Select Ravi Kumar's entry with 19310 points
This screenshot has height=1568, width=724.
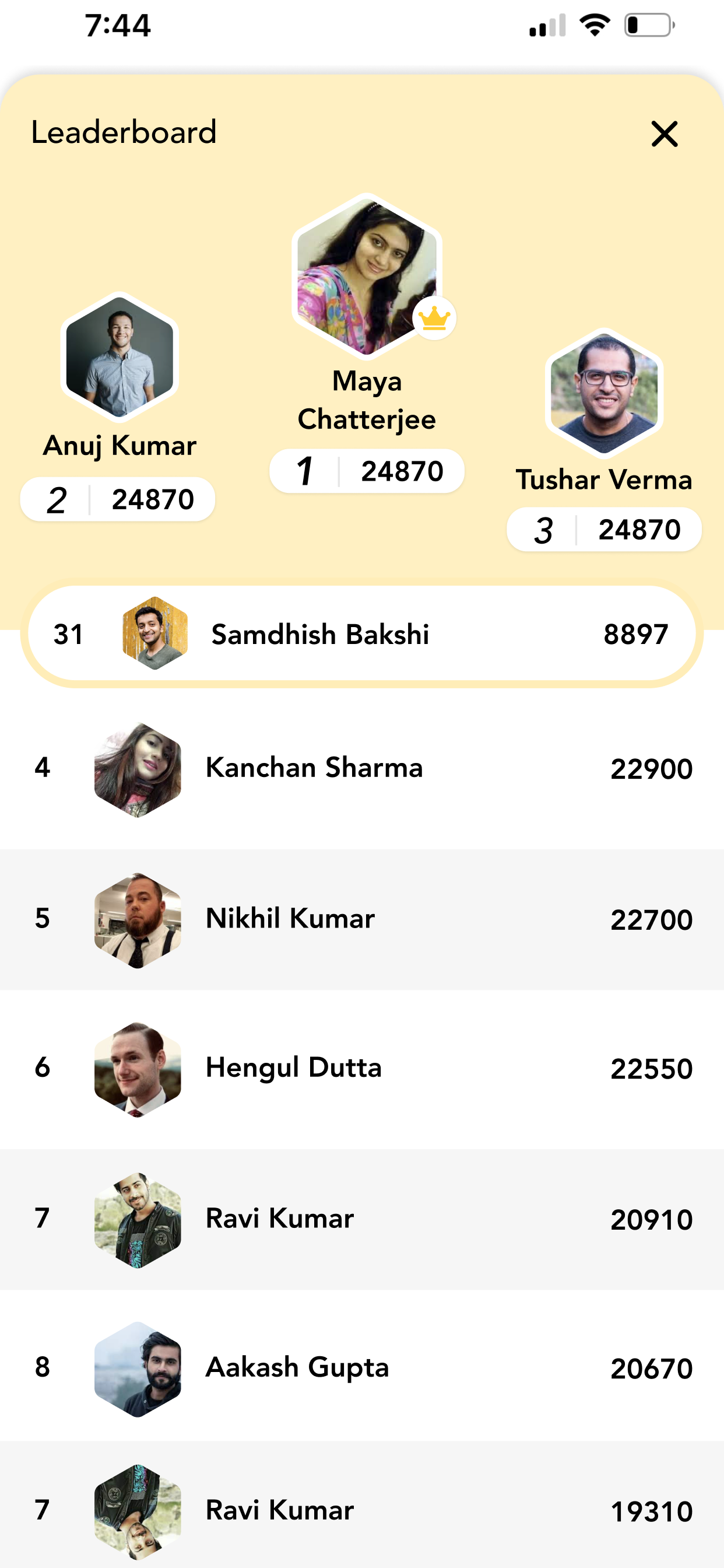pos(361,1510)
